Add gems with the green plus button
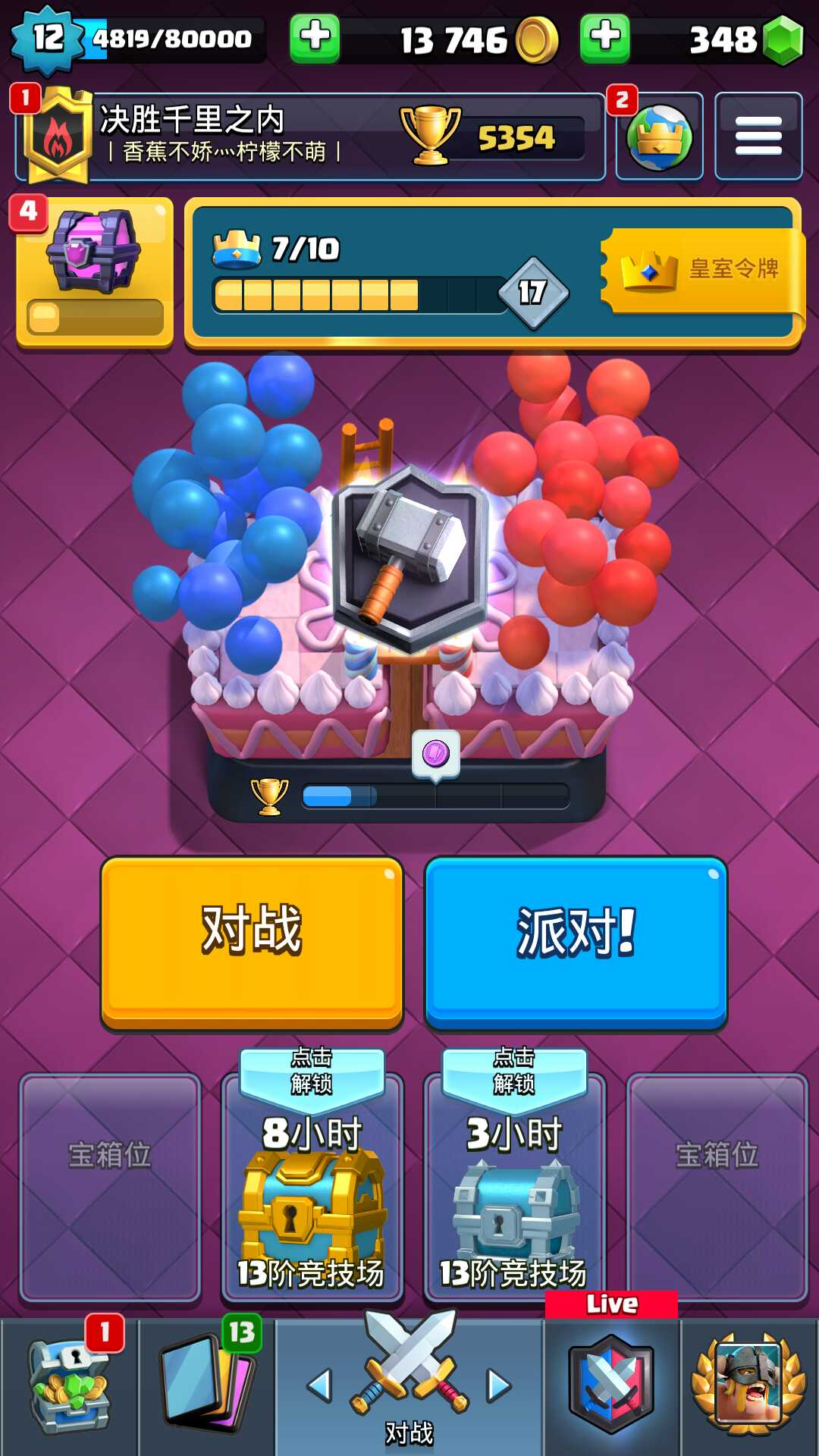819x1456 pixels. [x=604, y=38]
